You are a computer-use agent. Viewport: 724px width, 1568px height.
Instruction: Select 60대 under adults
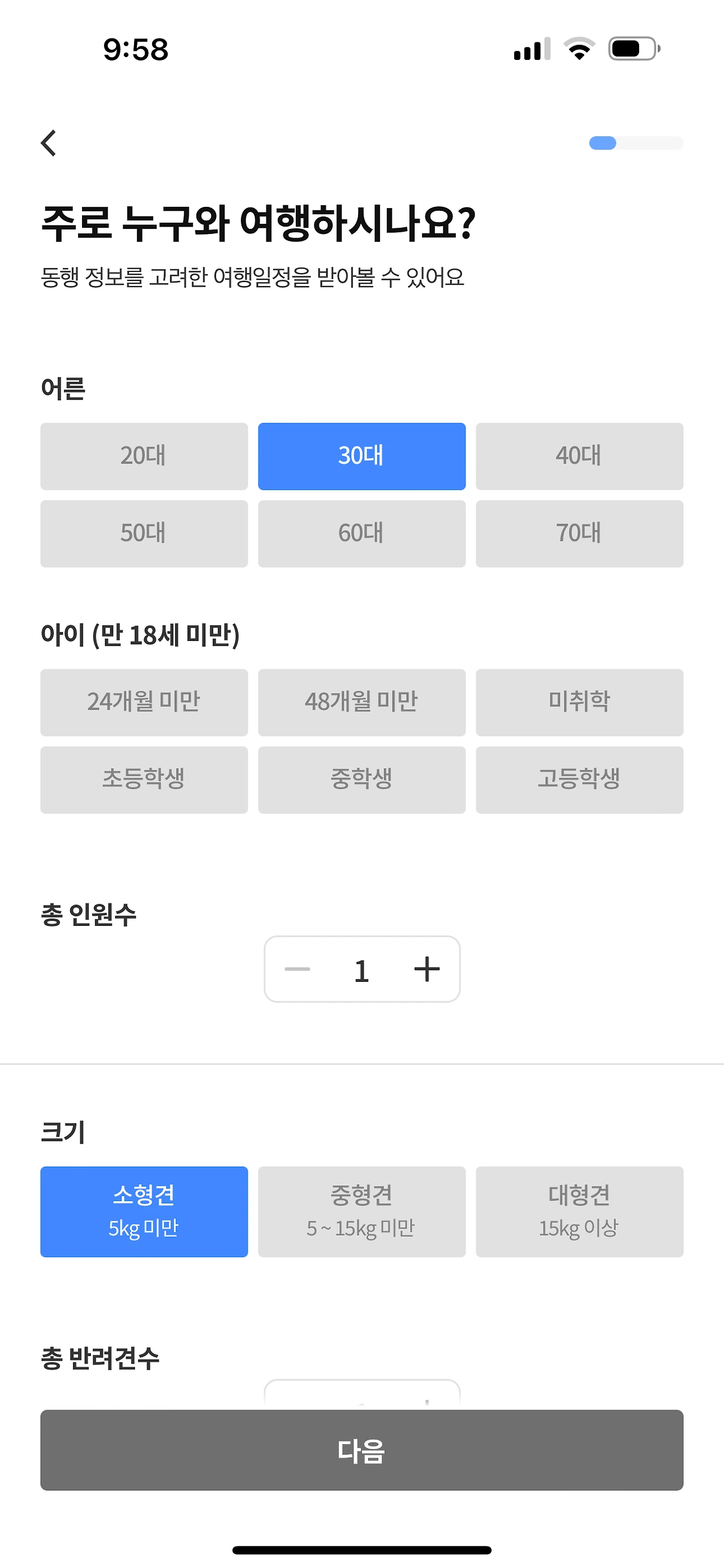coord(361,533)
